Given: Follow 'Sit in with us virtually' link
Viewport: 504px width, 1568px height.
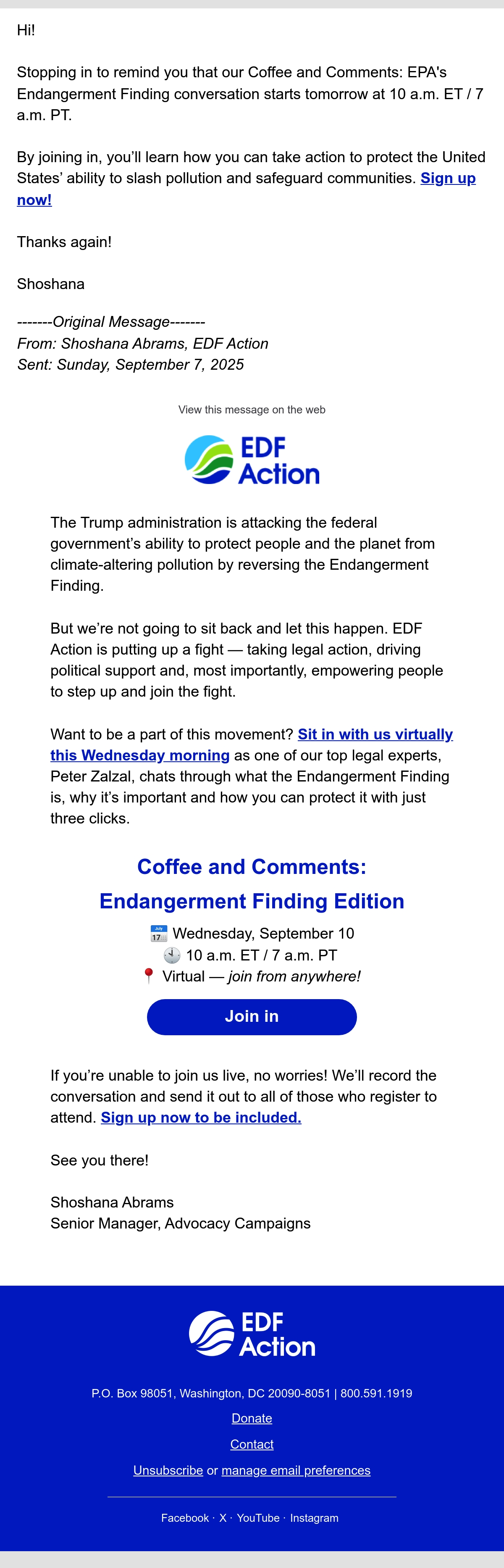Looking at the screenshot, I should [x=375, y=734].
